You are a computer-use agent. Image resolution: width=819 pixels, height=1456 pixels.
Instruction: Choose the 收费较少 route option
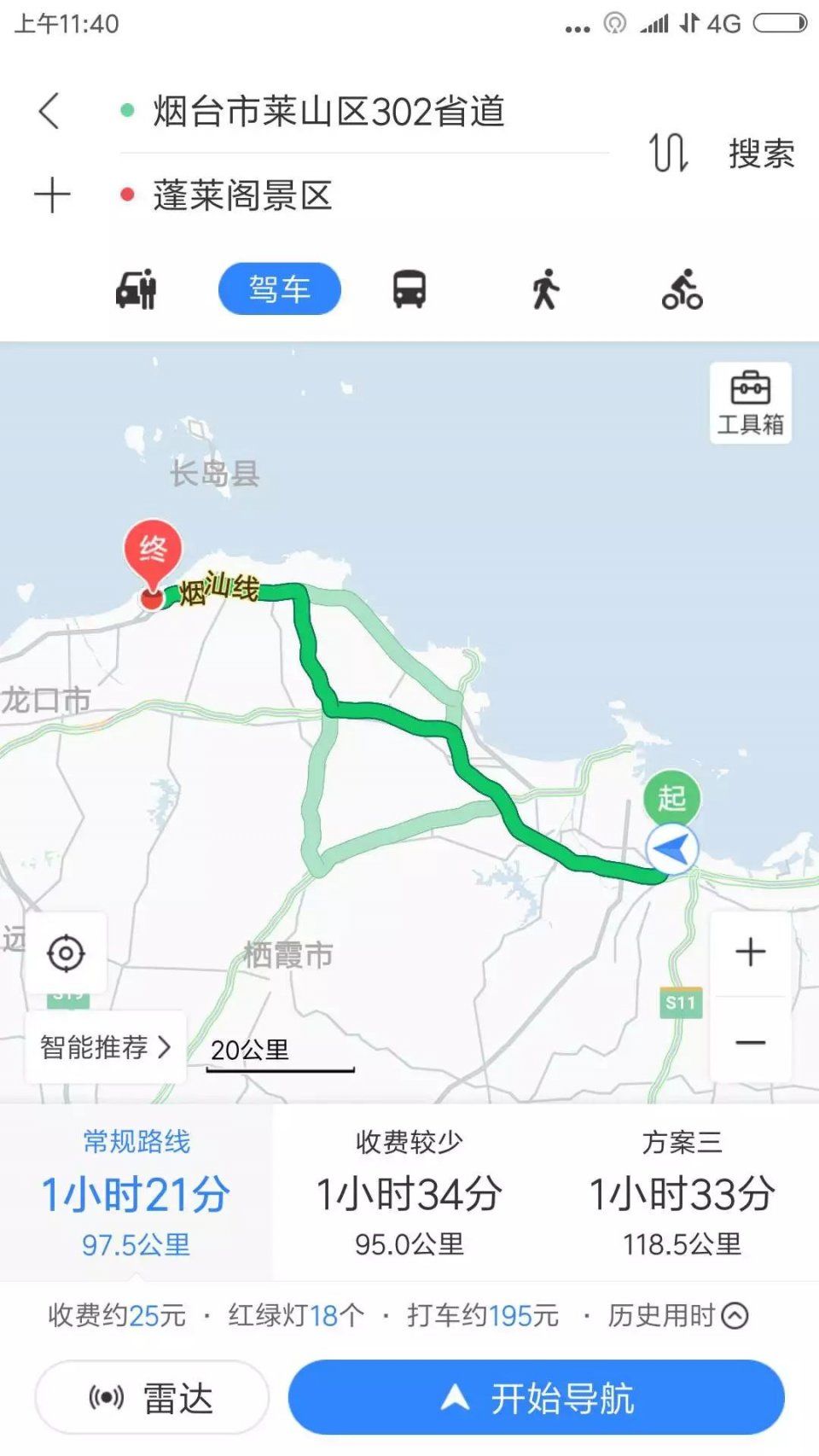409,1192
